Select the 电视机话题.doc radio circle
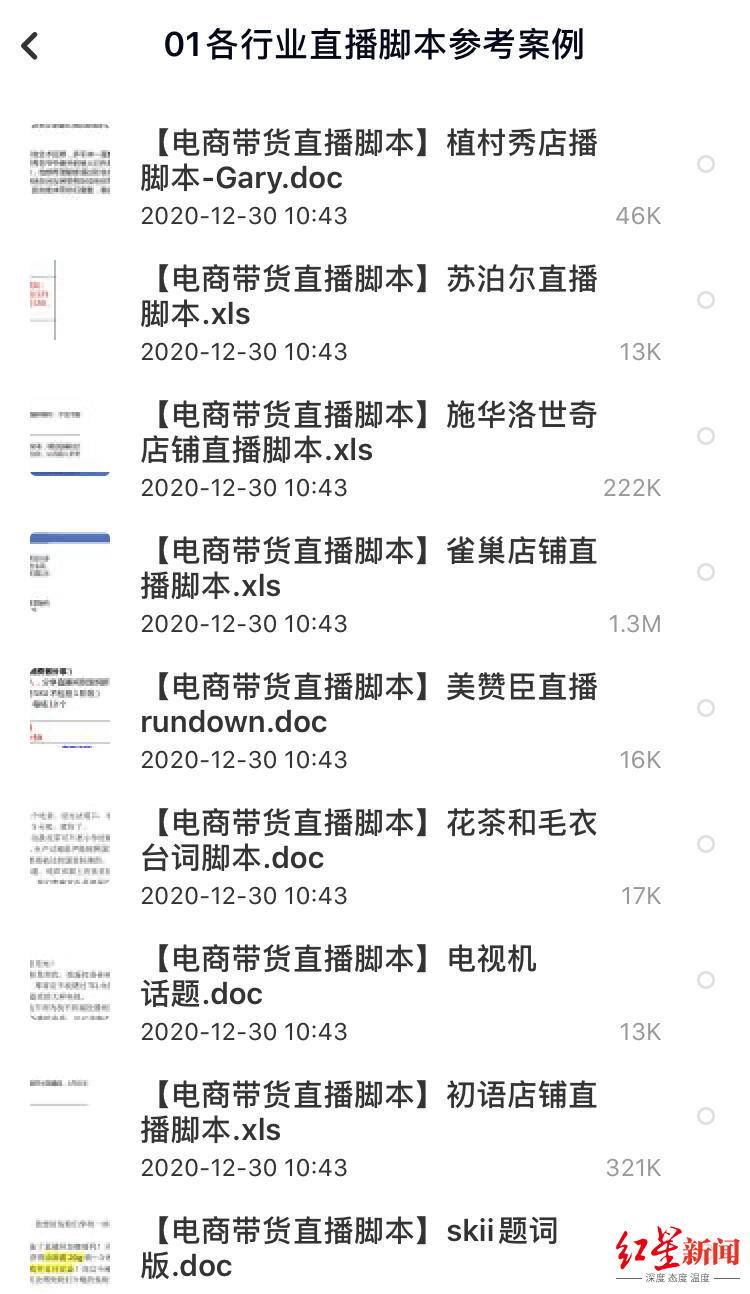Screen dimensions: 750x1294 [706, 980]
